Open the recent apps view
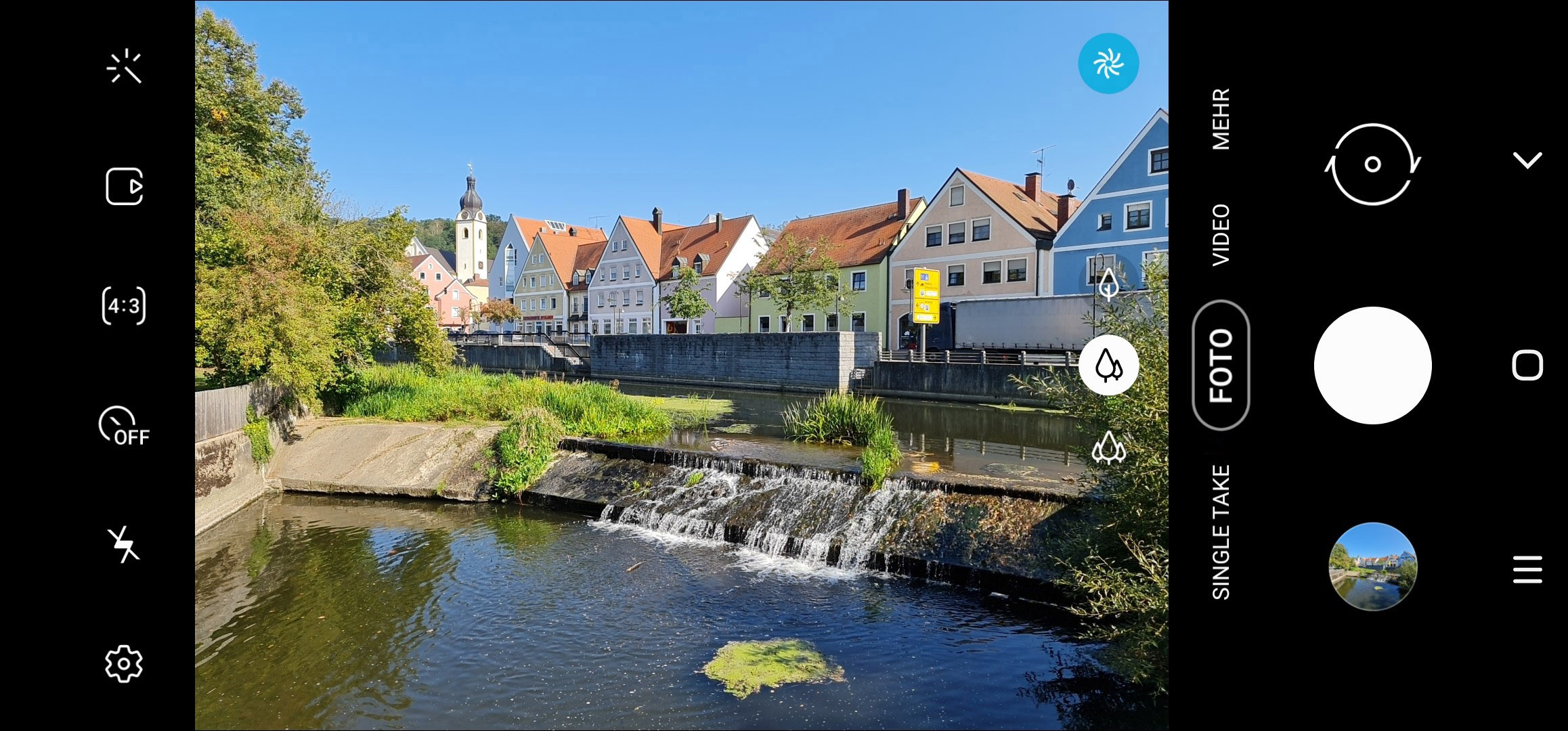1568x731 pixels. click(1527, 569)
